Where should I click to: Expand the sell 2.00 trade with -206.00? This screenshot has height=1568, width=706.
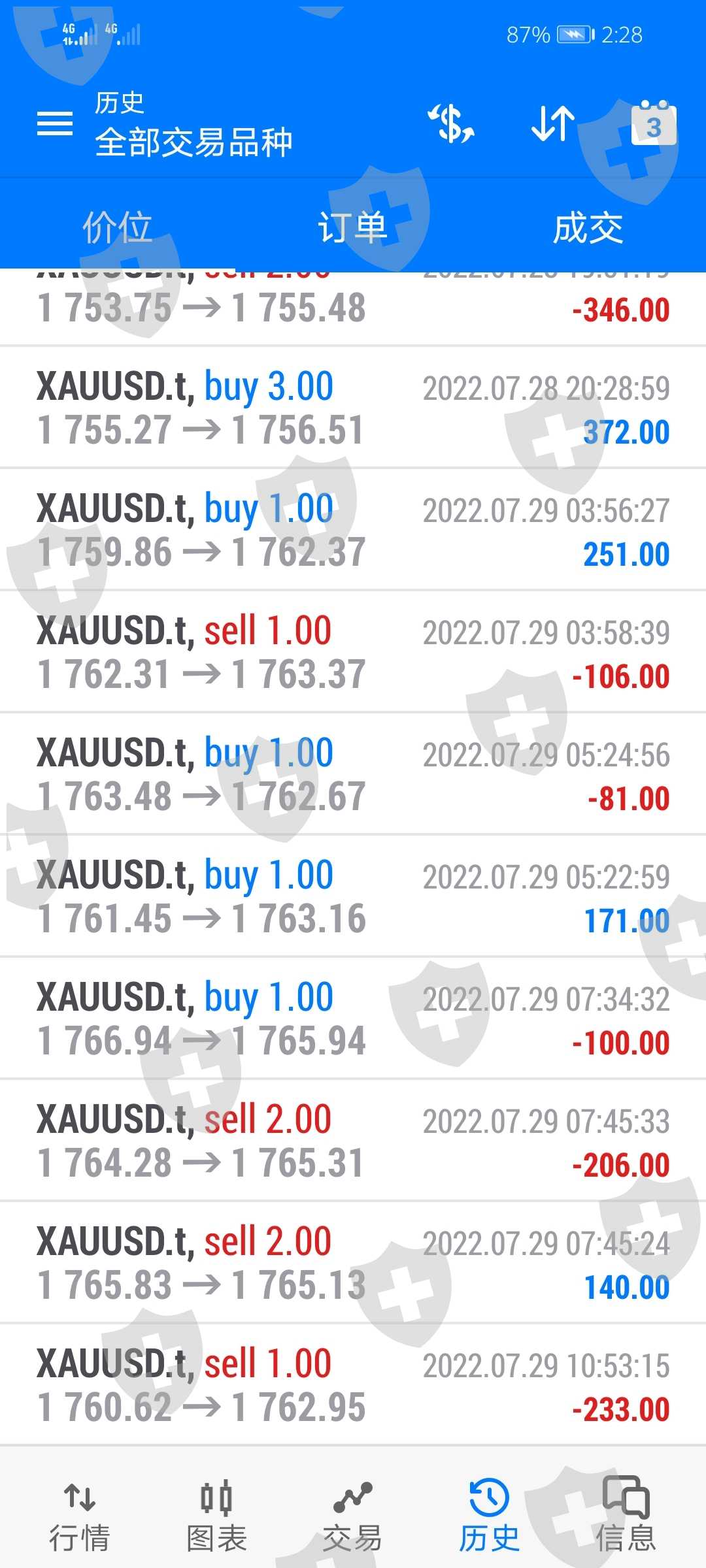[353, 1141]
